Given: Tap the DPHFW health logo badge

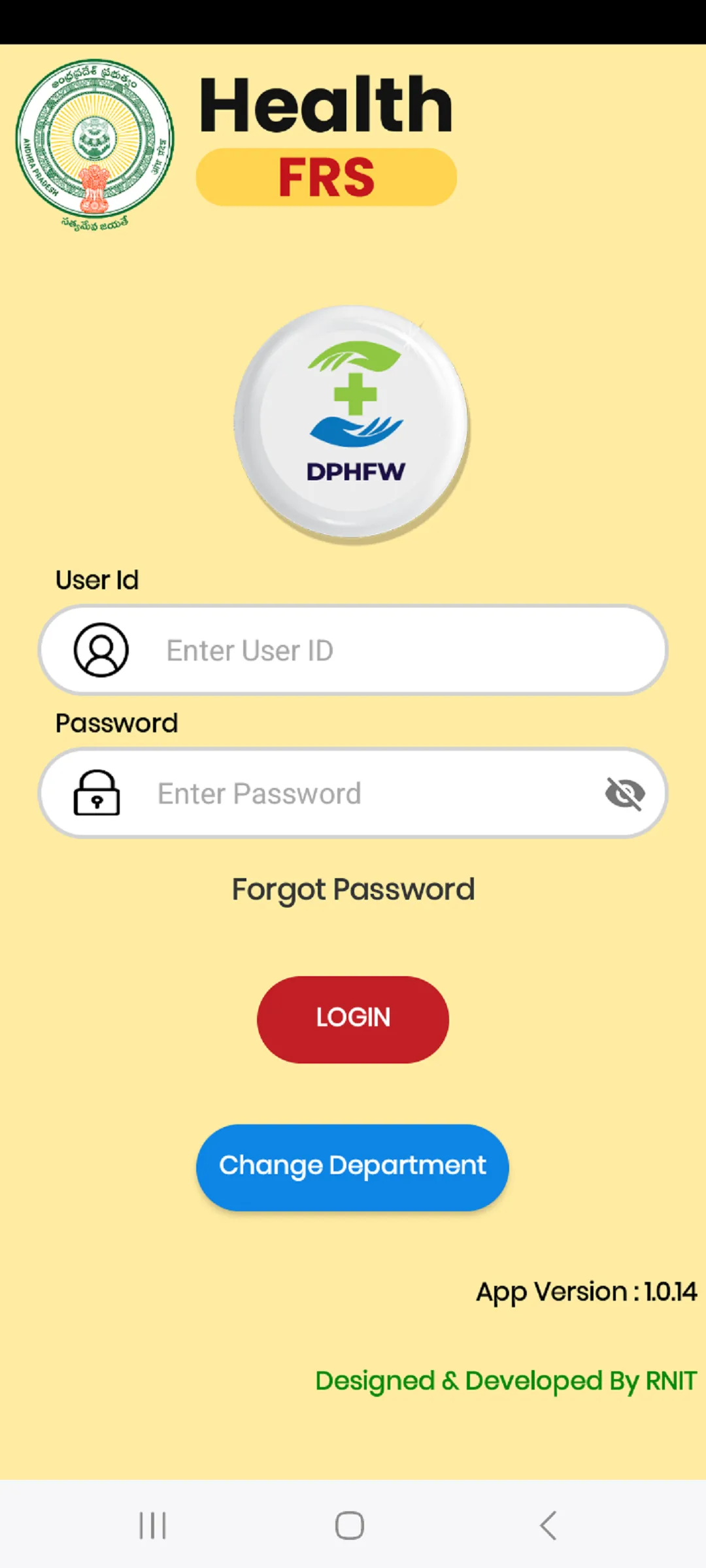Looking at the screenshot, I should tap(352, 423).
